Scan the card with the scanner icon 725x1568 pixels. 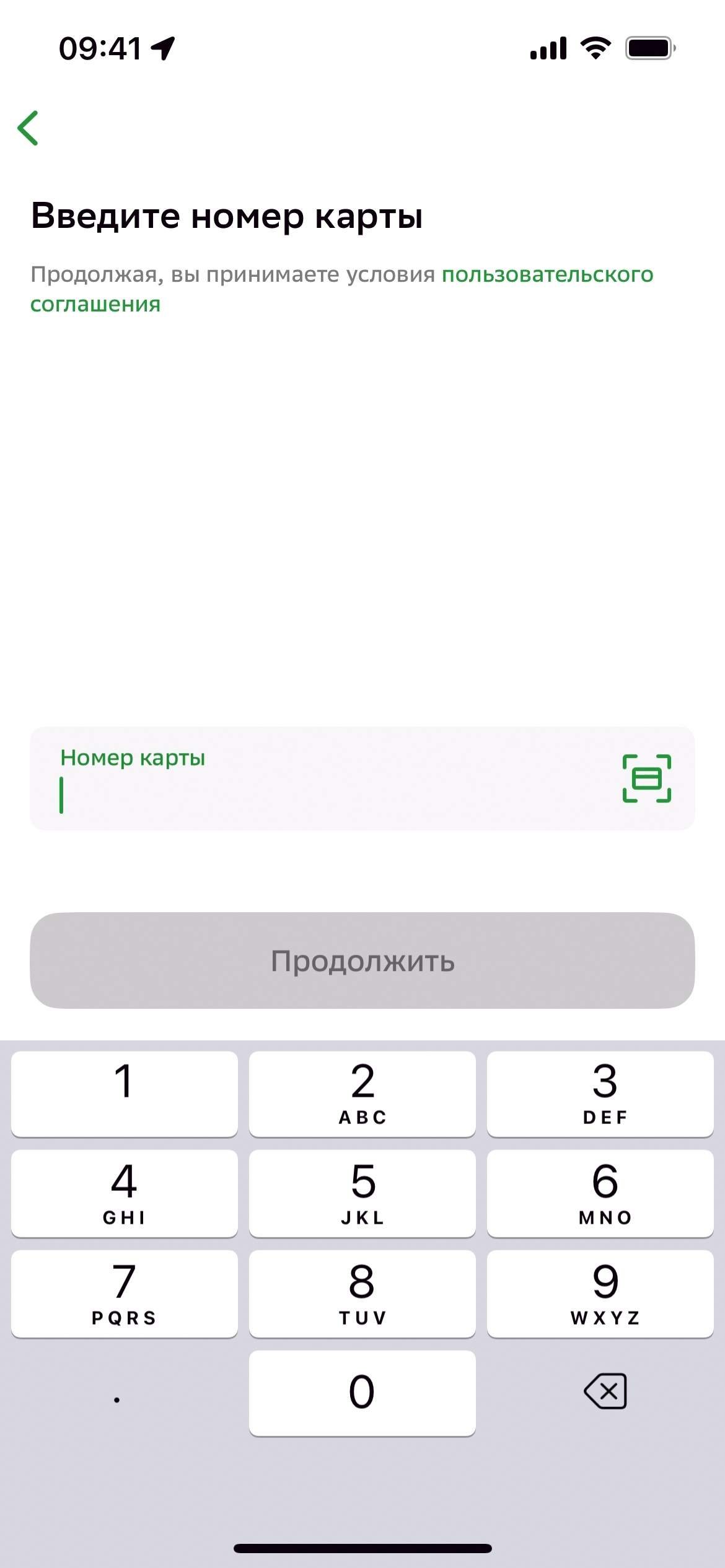click(646, 778)
